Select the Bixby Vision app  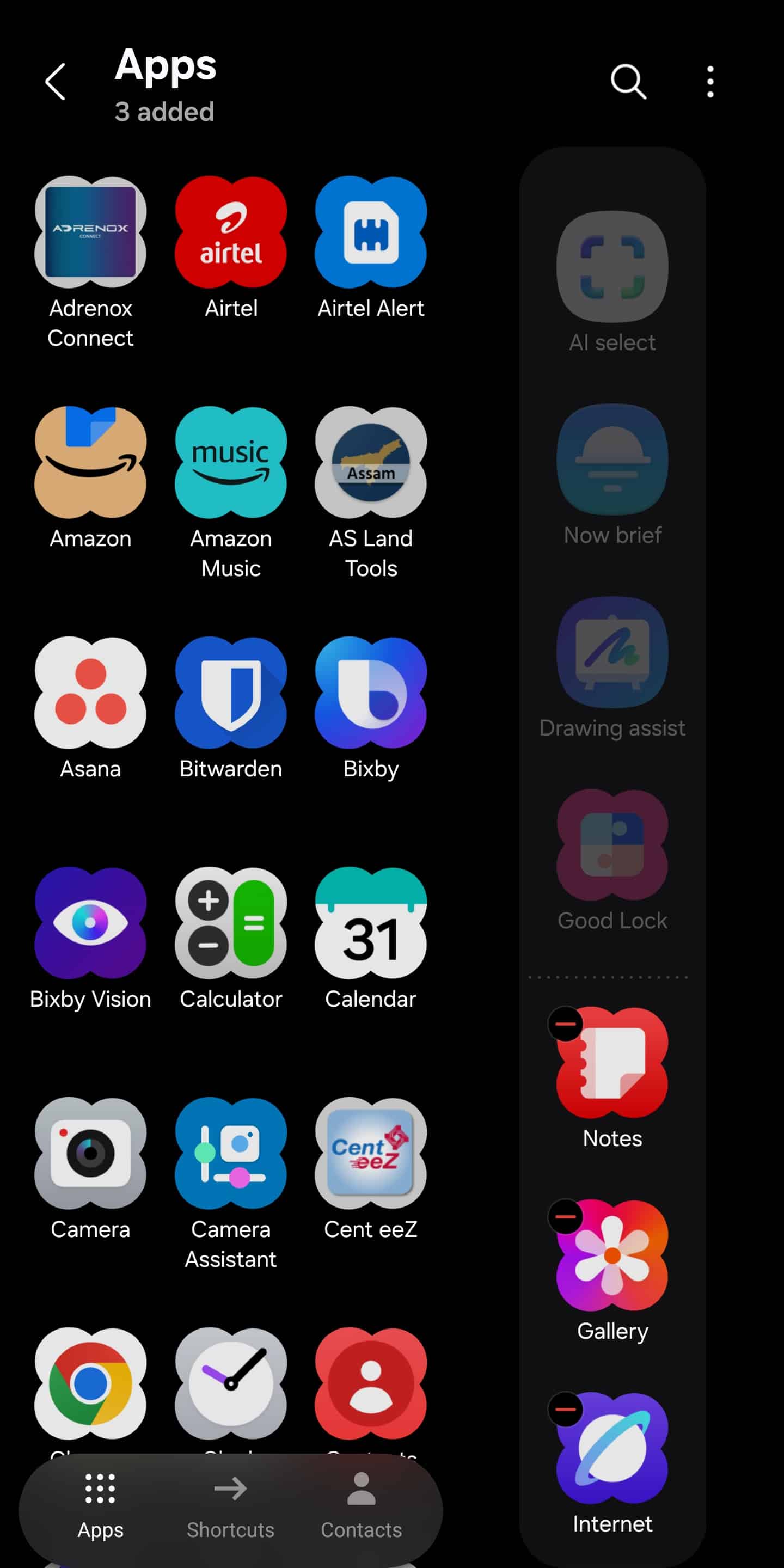coord(91,922)
